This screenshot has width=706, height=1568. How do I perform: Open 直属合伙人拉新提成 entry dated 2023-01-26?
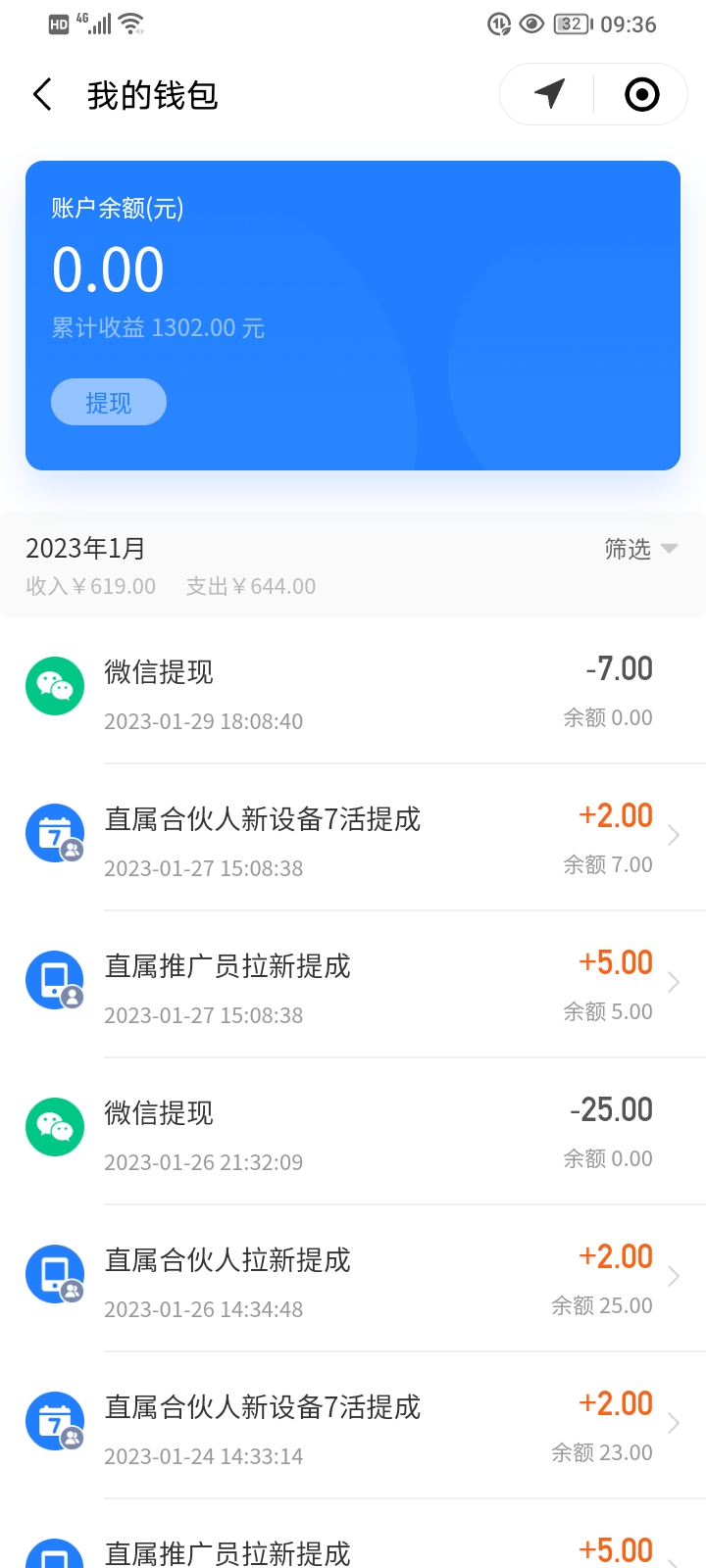pyautogui.click(x=353, y=1279)
